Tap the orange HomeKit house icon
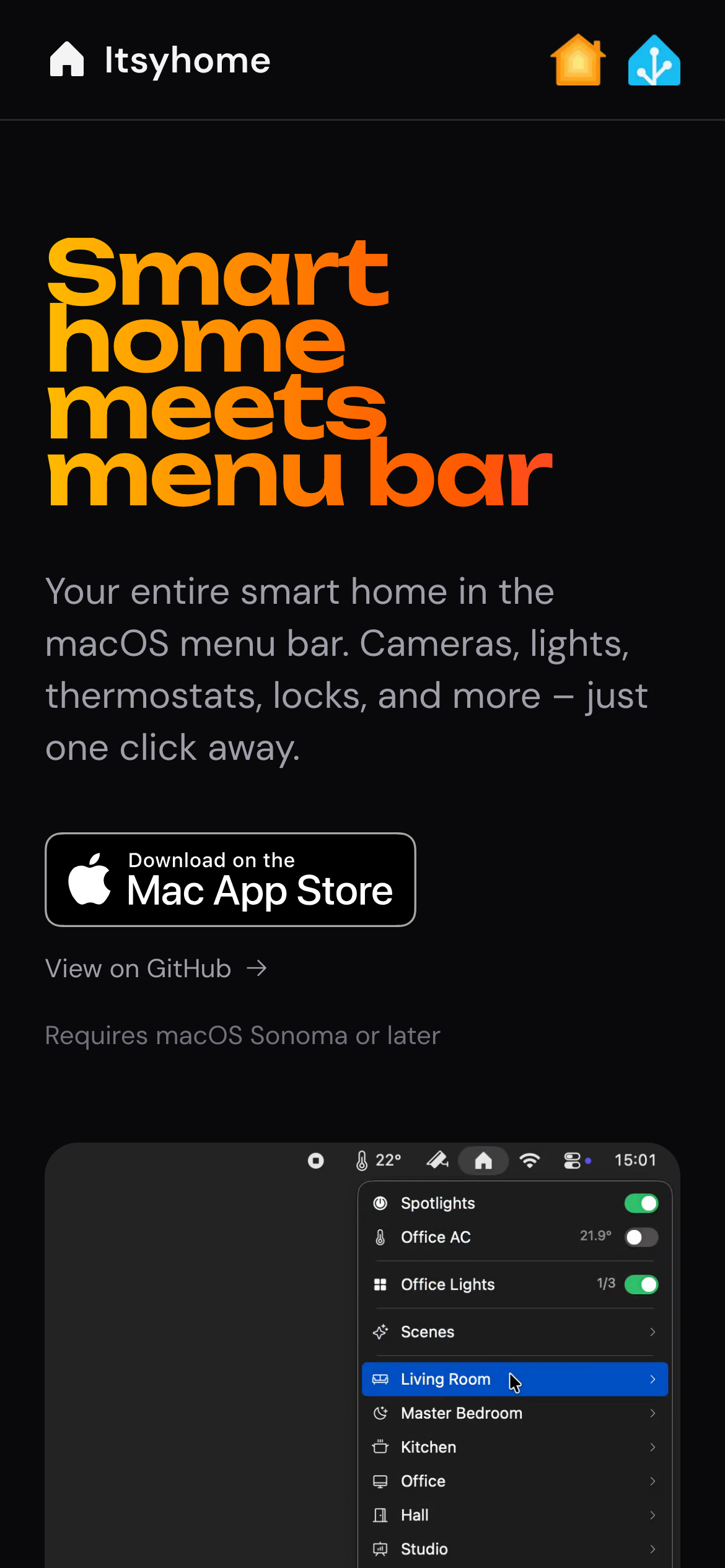Screen dimensions: 725x1568 (578, 60)
